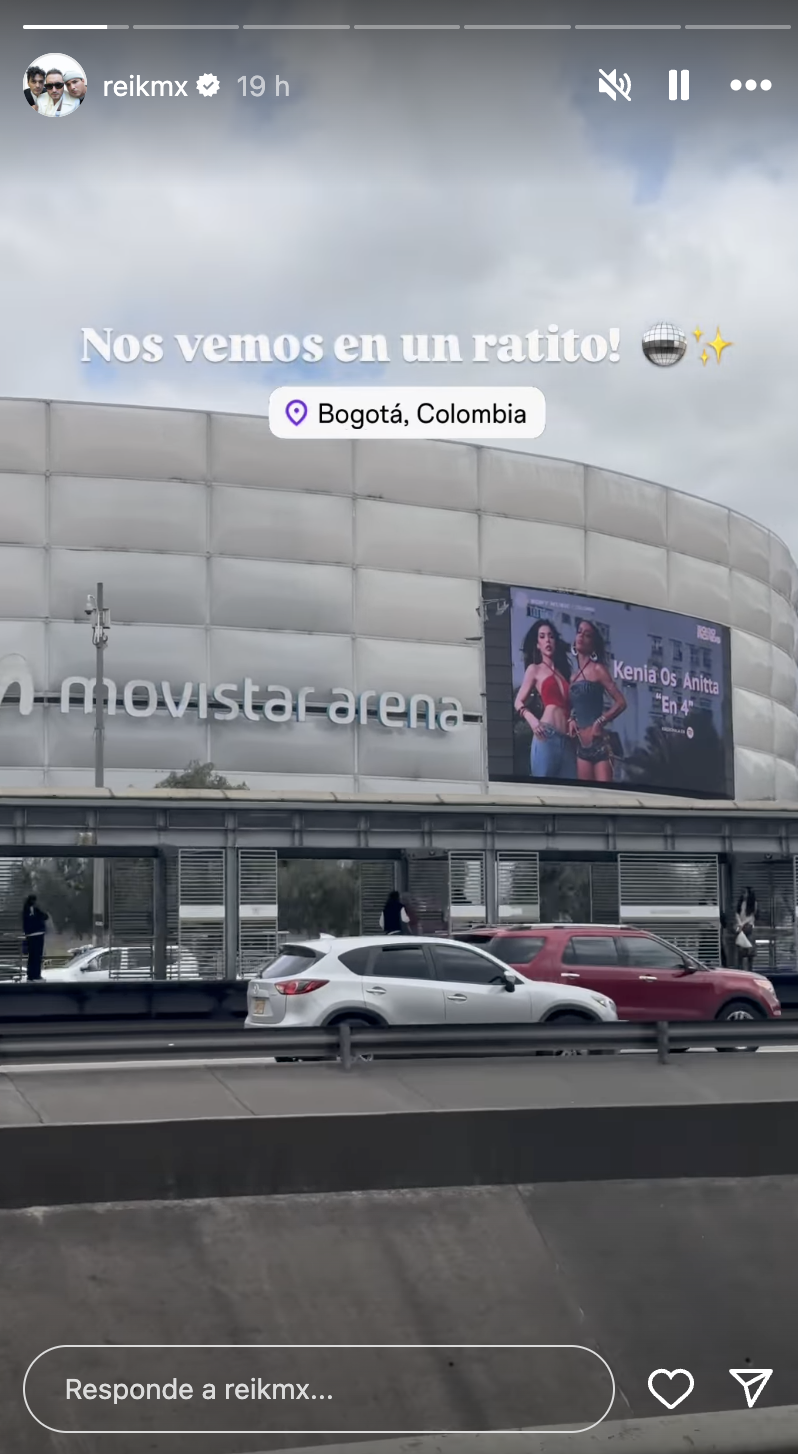Pause the story playback

679,86
